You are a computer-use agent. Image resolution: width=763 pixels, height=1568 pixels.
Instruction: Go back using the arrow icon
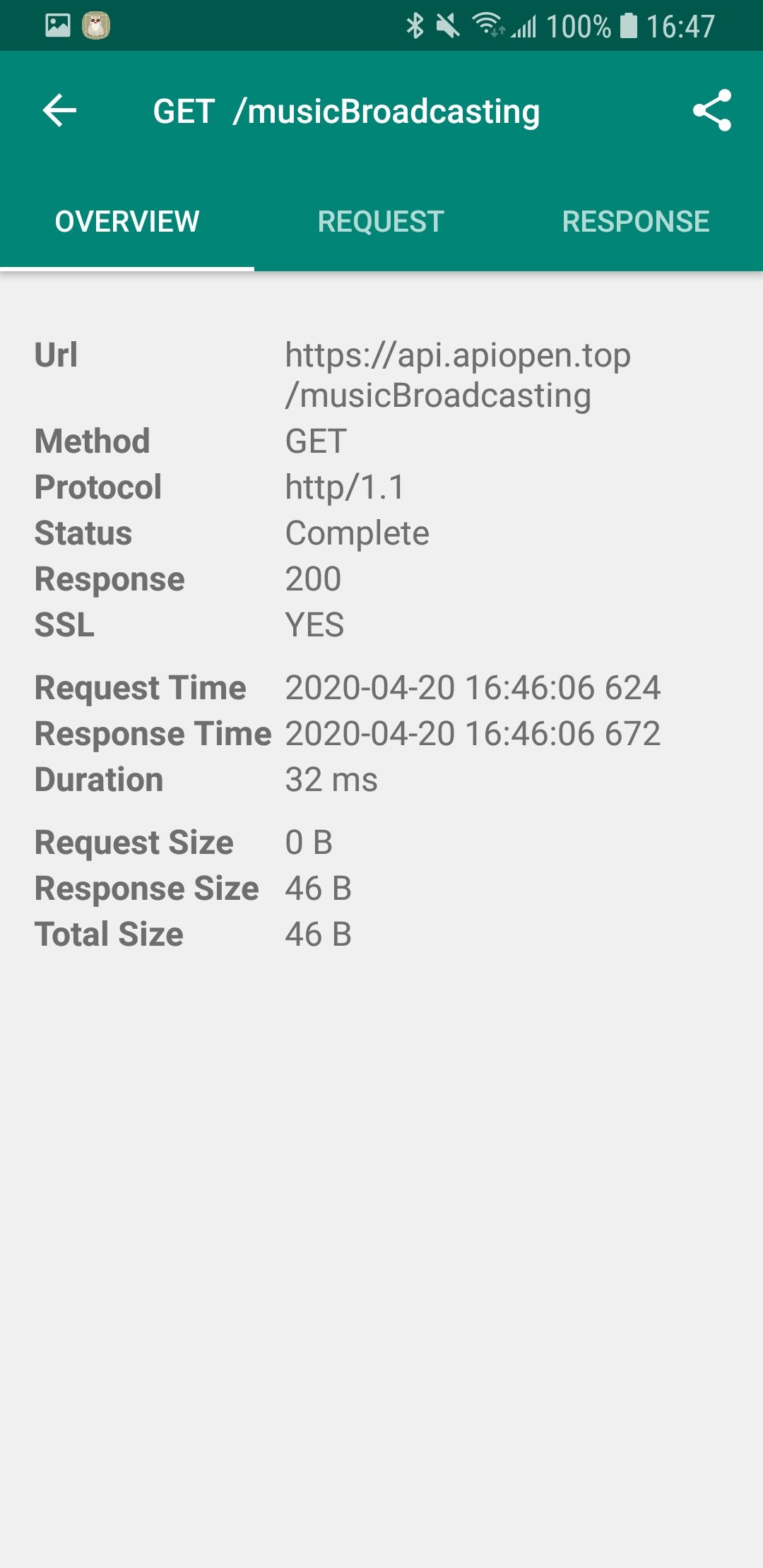[x=59, y=111]
